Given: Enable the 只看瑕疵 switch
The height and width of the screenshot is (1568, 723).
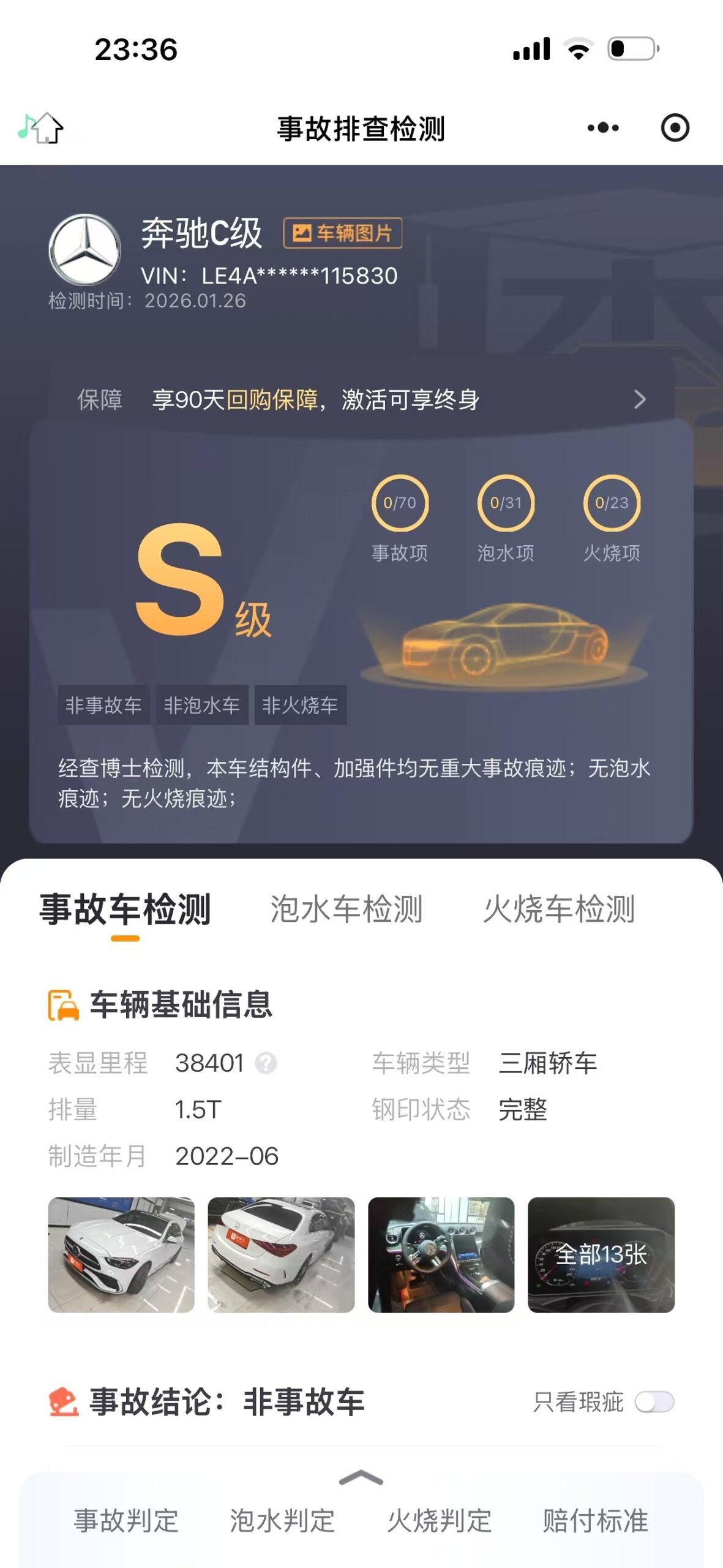Looking at the screenshot, I should (x=654, y=1402).
